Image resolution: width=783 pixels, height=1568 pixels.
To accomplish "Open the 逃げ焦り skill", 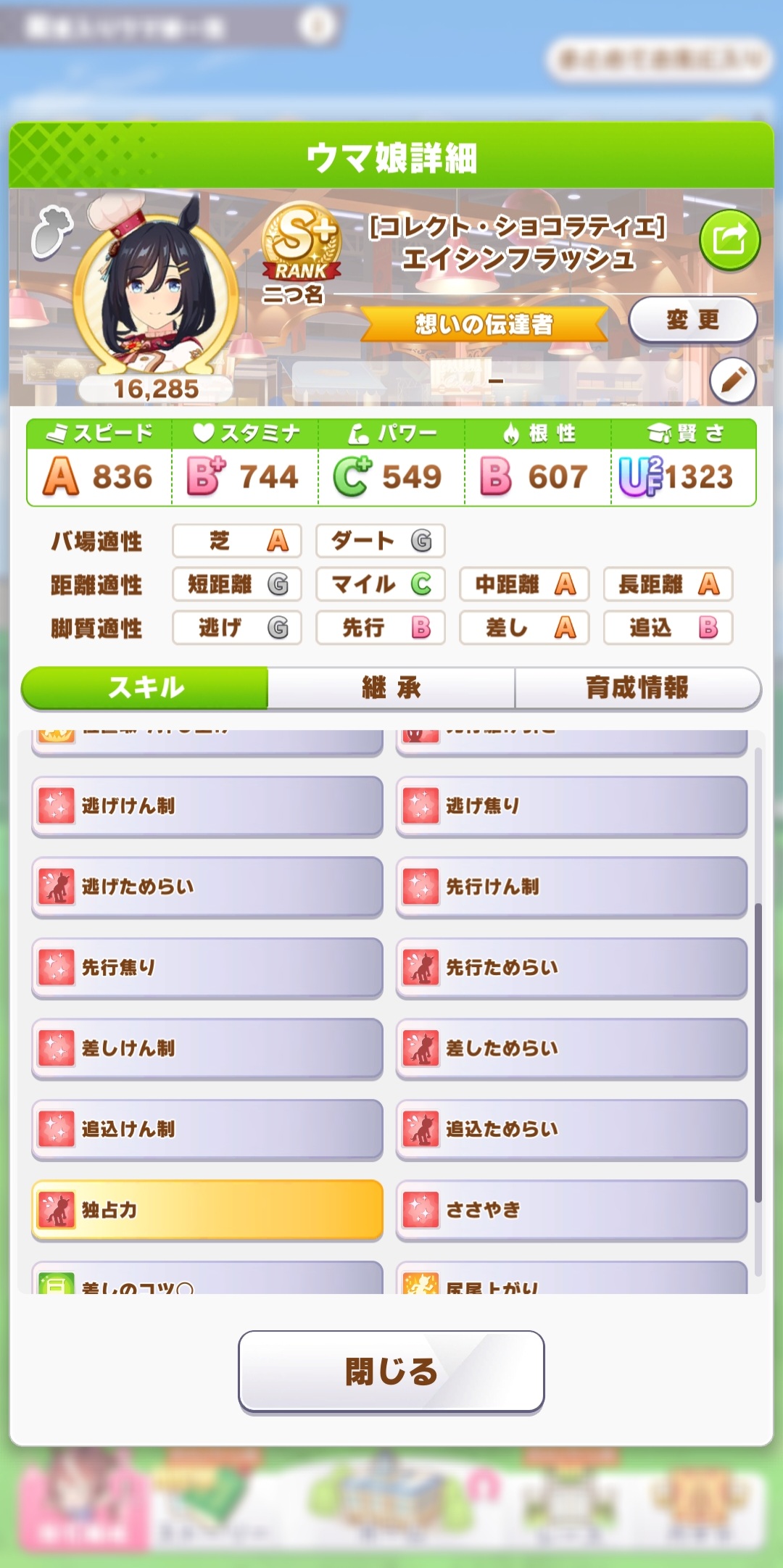I will 571,806.
